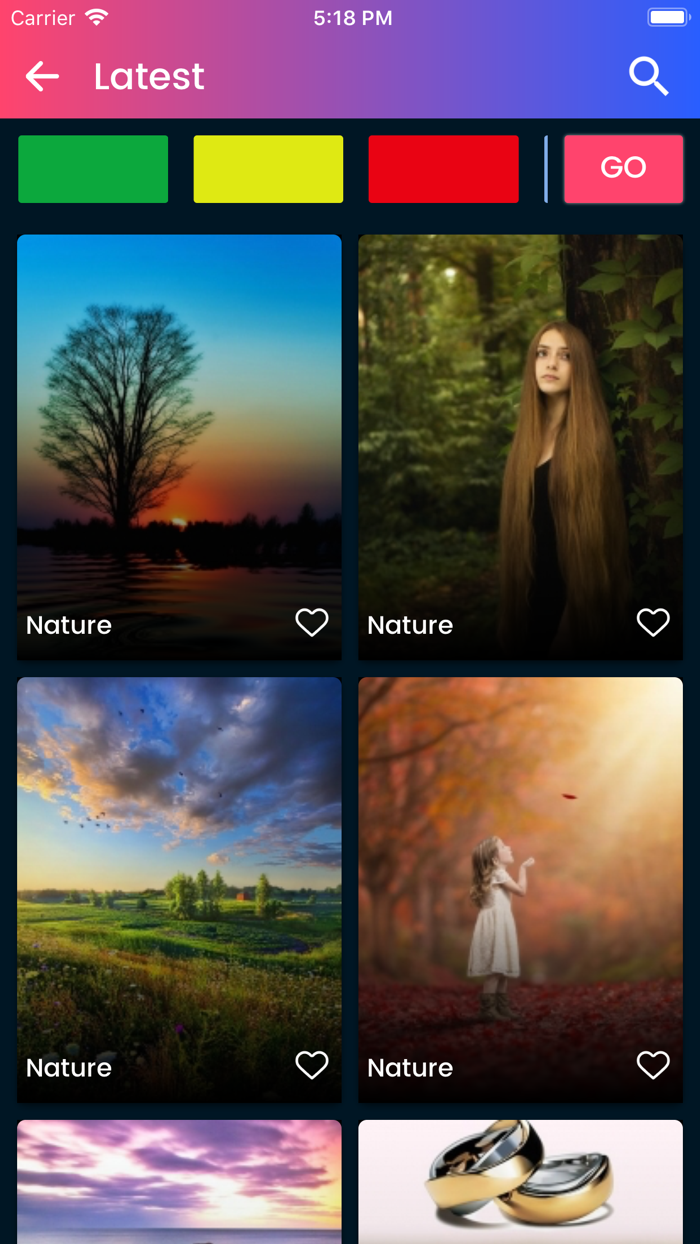View the long-haired woman forest wallpaper
This screenshot has width=700, height=1244.
pyautogui.click(x=520, y=420)
